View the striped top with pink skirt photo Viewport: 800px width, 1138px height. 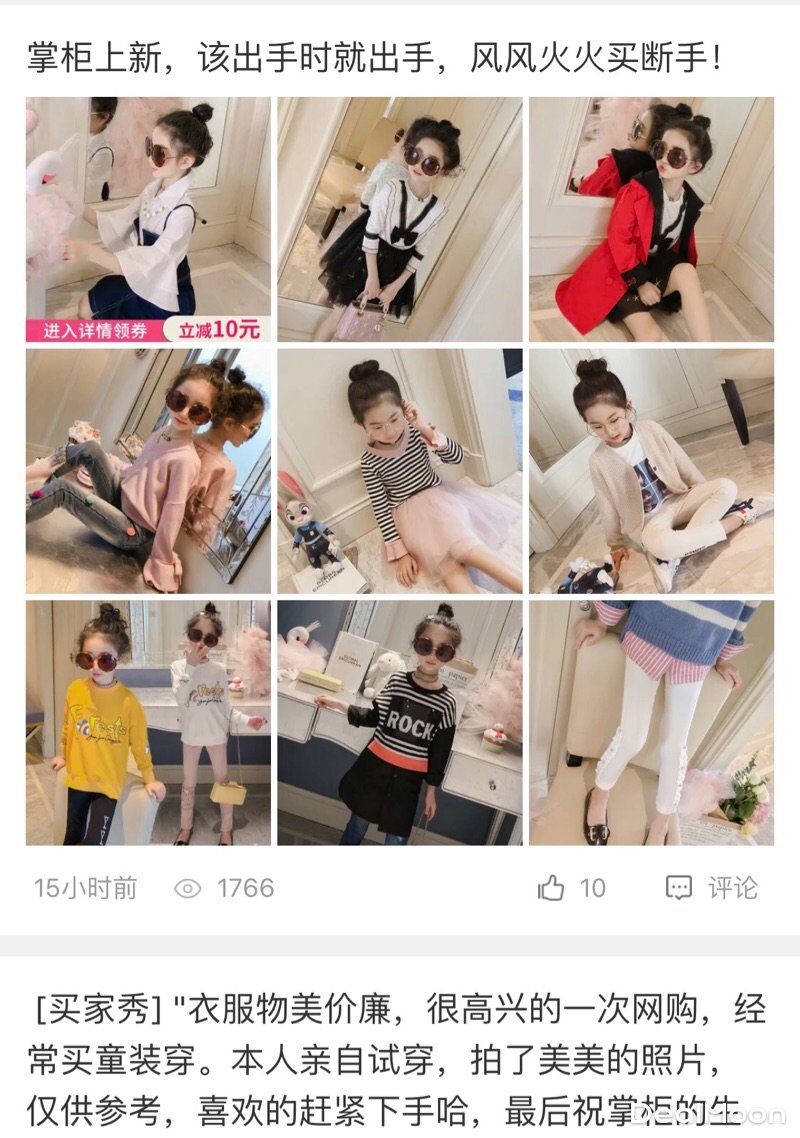[x=400, y=471]
